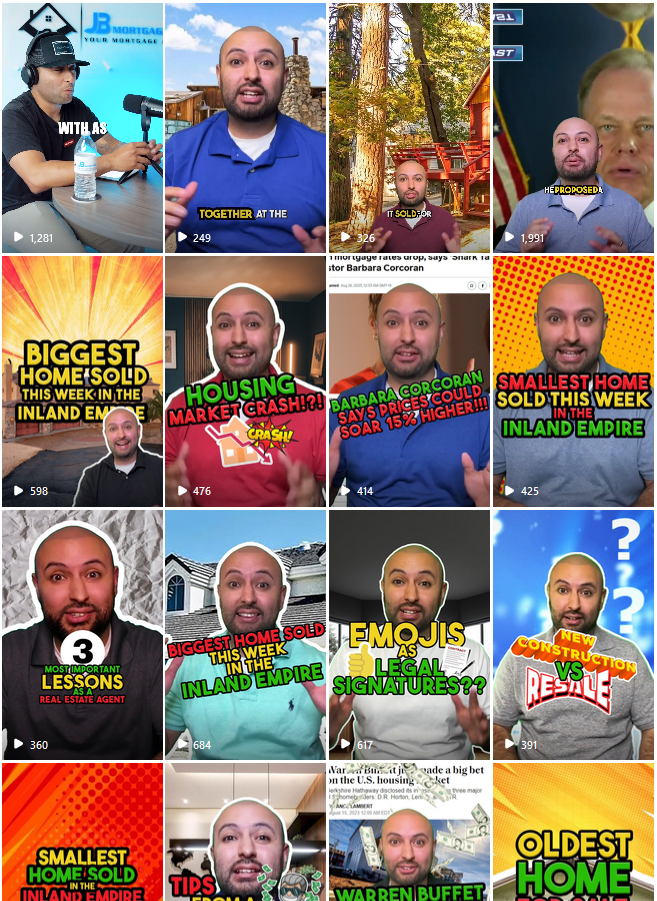
Task: Open the podcast video with 1,281 views
Action: point(82,127)
